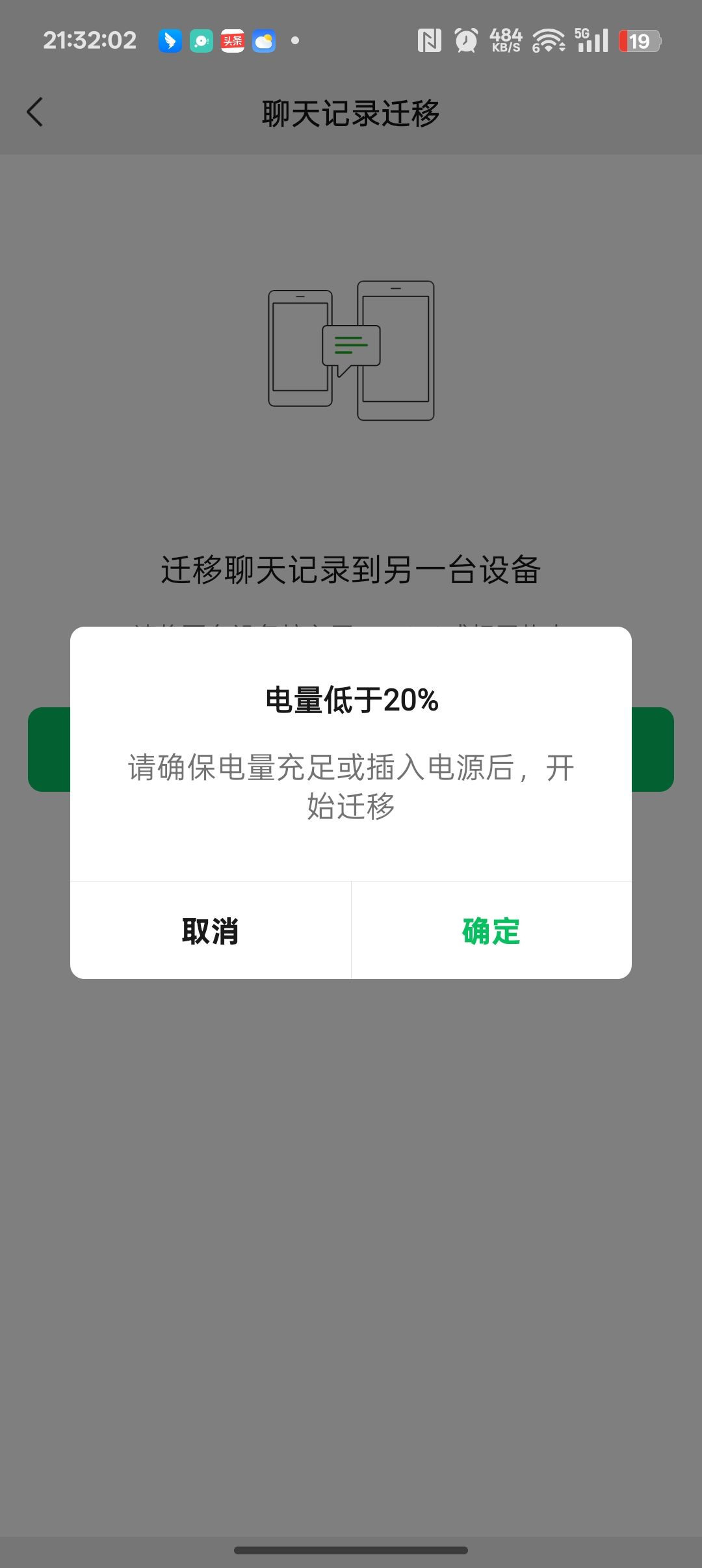The image size is (702, 1568).
Task: Go back from 聊天记录迁移 page
Action: click(x=35, y=112)
